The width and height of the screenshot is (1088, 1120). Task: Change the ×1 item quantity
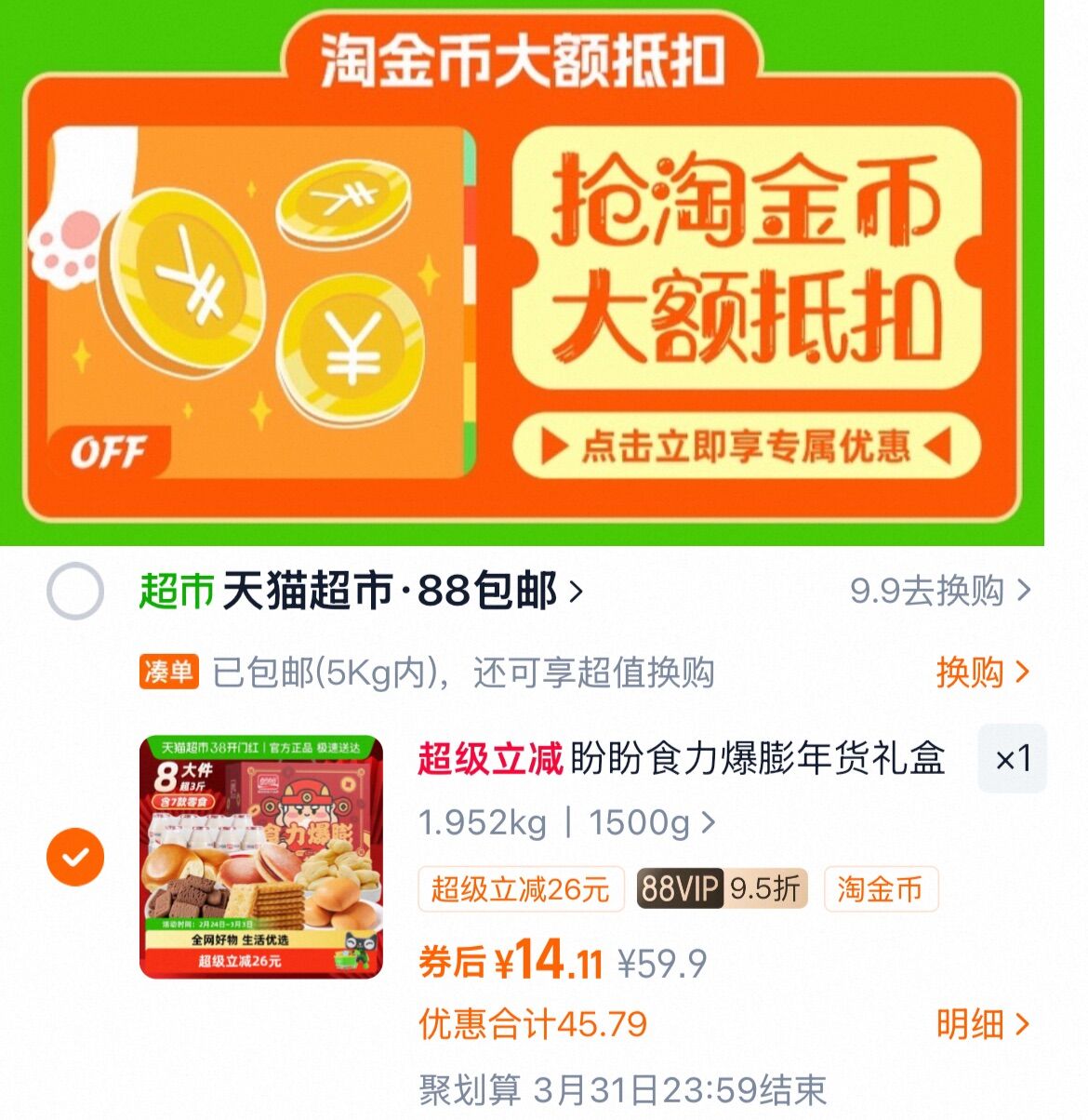(1013, 759)
